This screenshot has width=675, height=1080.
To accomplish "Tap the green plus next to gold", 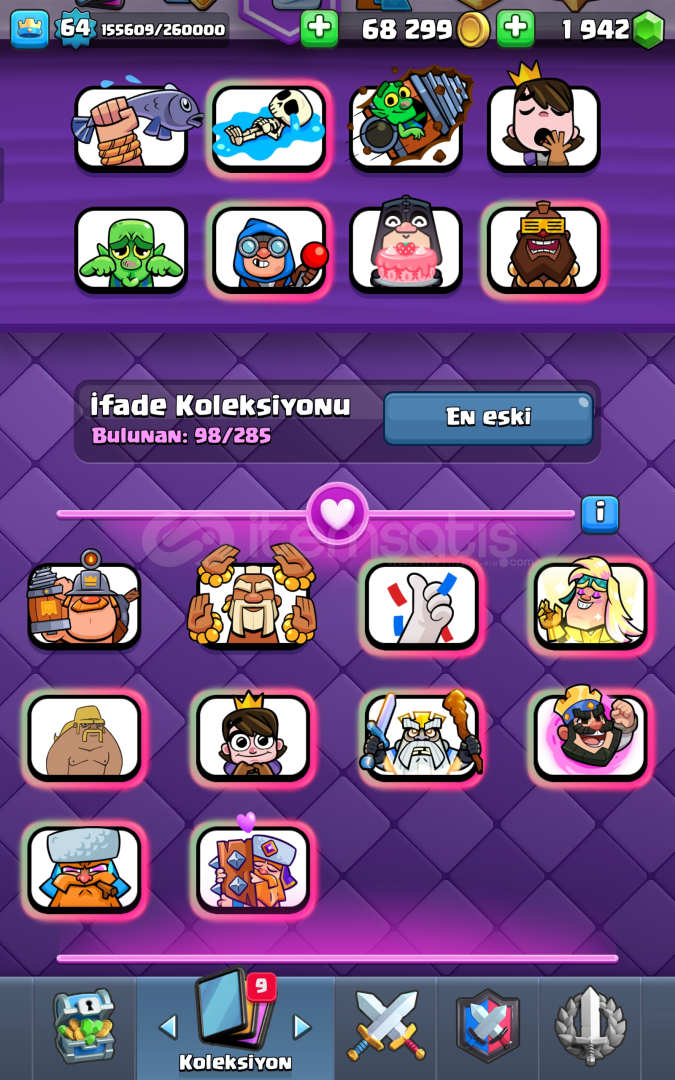I will click(x=319, y=29).
